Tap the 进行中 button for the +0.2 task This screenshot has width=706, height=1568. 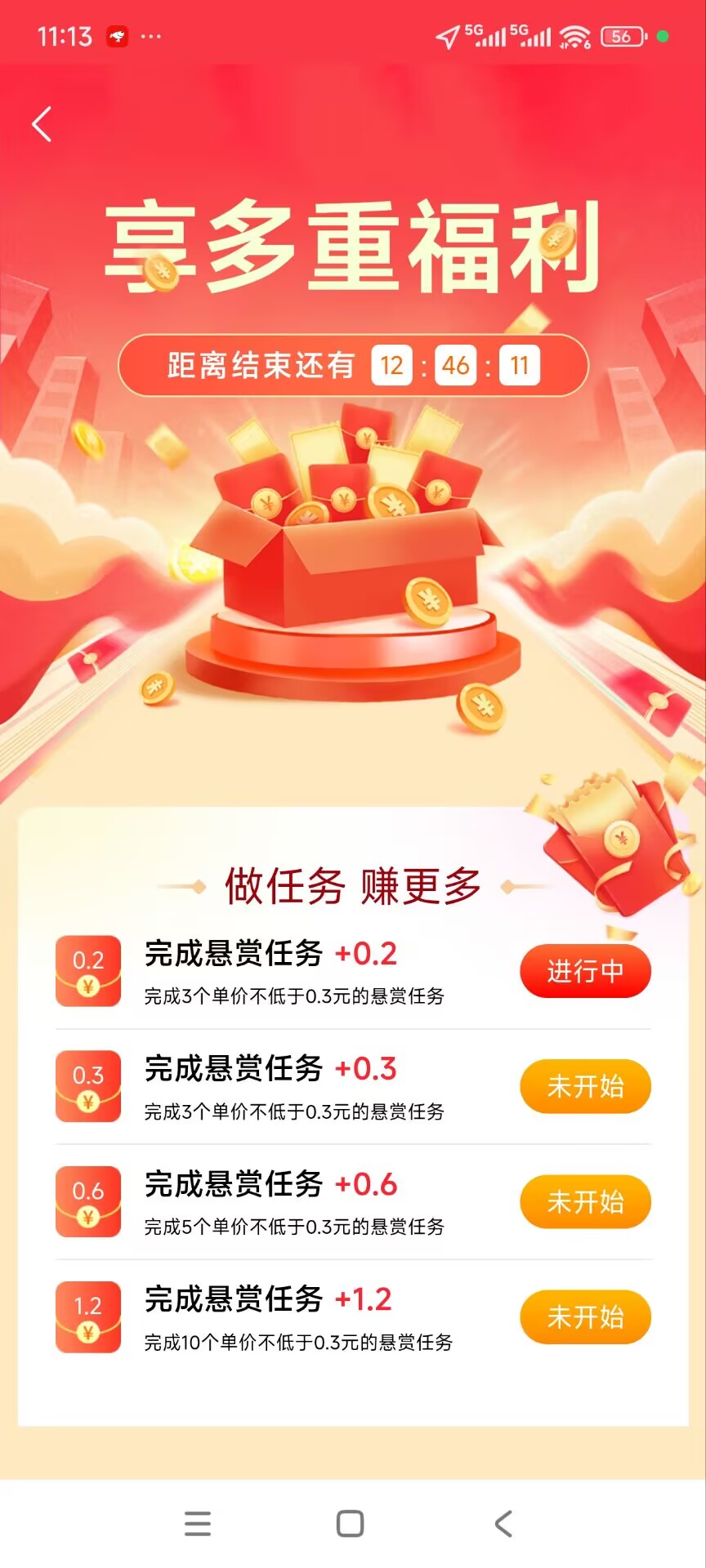[x=585, y=971]
